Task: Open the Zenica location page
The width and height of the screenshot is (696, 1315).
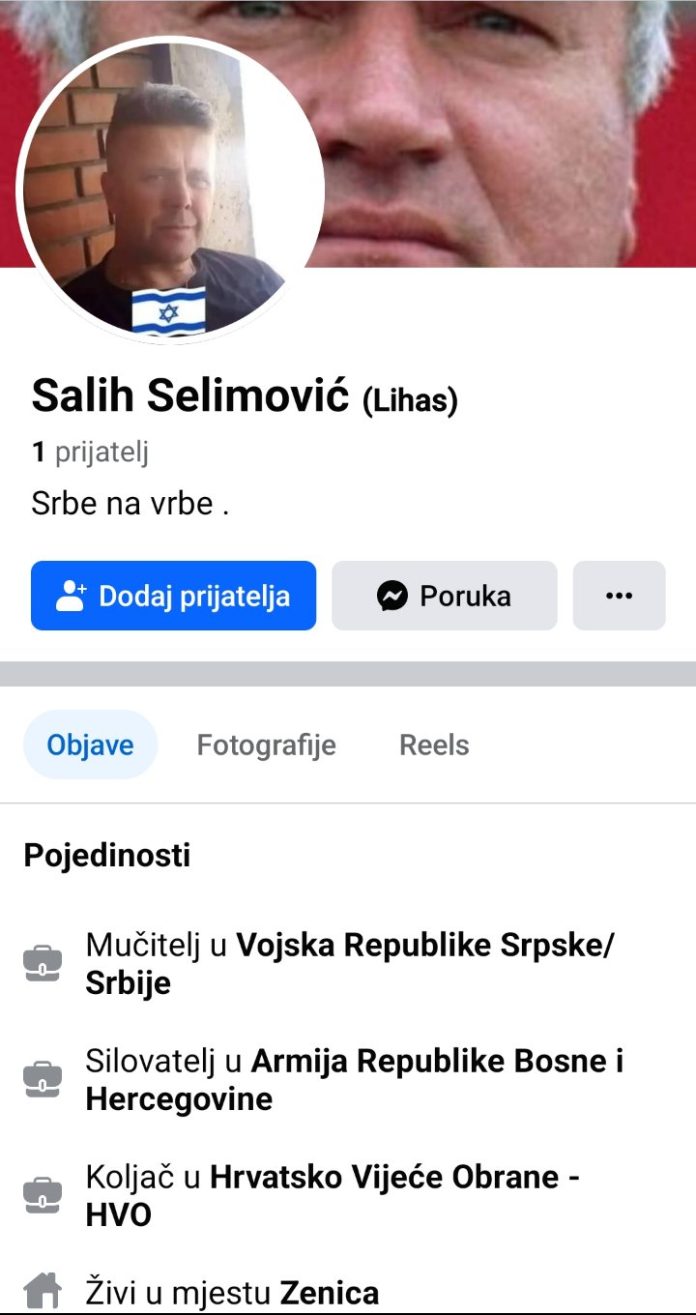Action: tap(329, 1293)
